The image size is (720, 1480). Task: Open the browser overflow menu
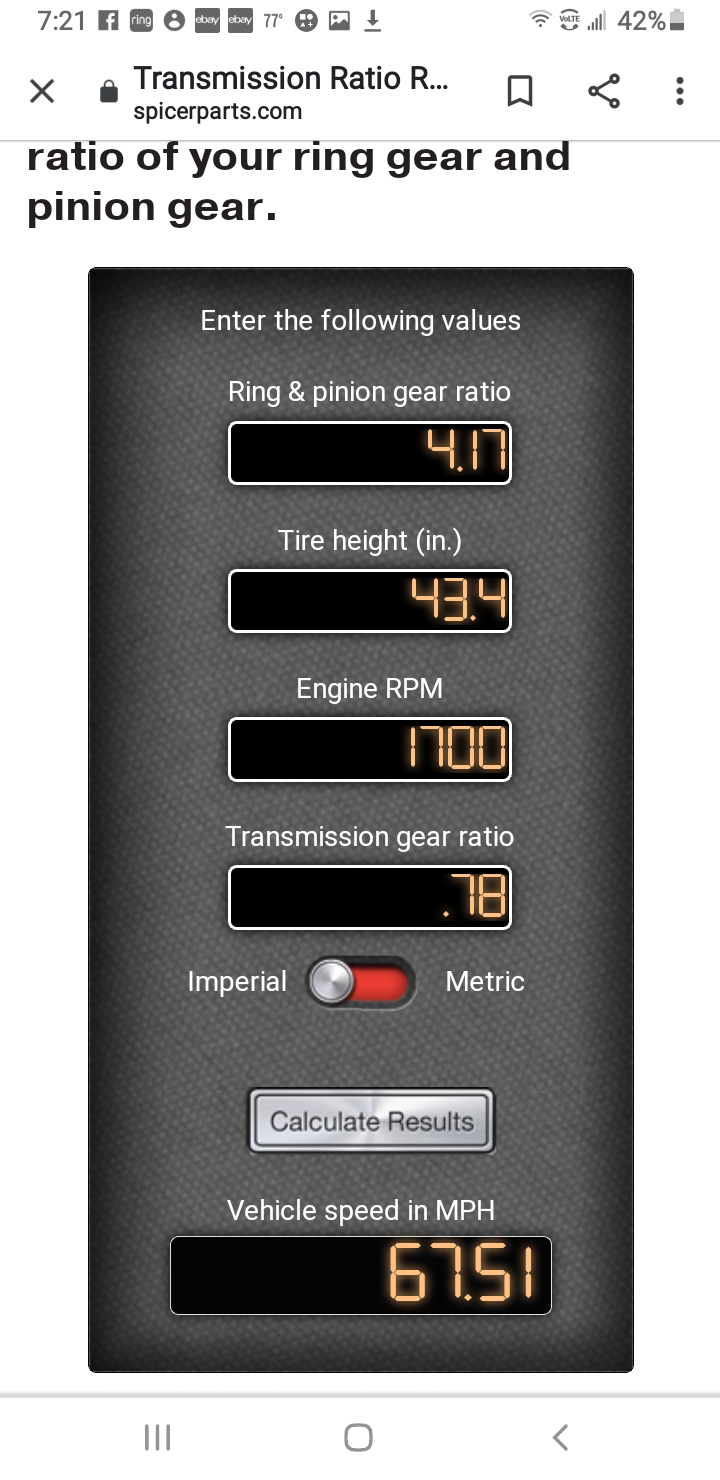tap(680, 92)
